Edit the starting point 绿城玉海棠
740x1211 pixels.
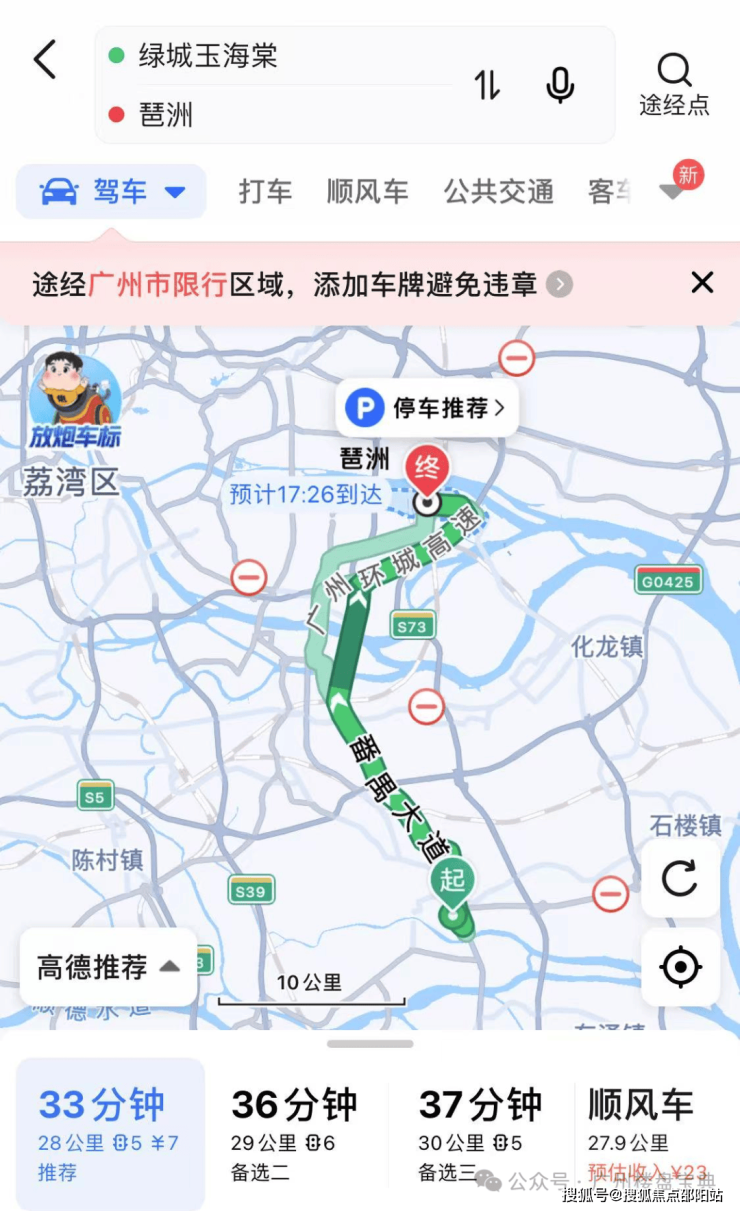[208, 55]
